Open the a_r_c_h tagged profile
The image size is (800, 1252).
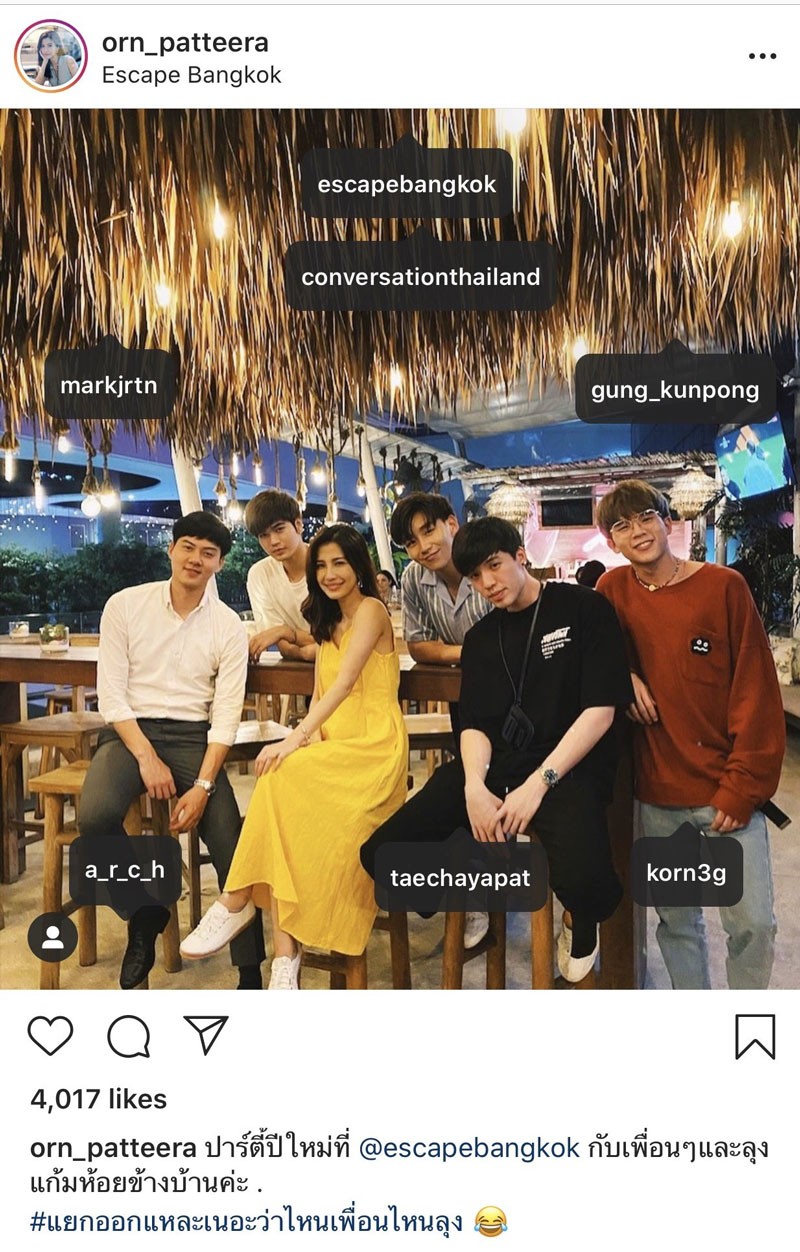(x=124, y=868)
